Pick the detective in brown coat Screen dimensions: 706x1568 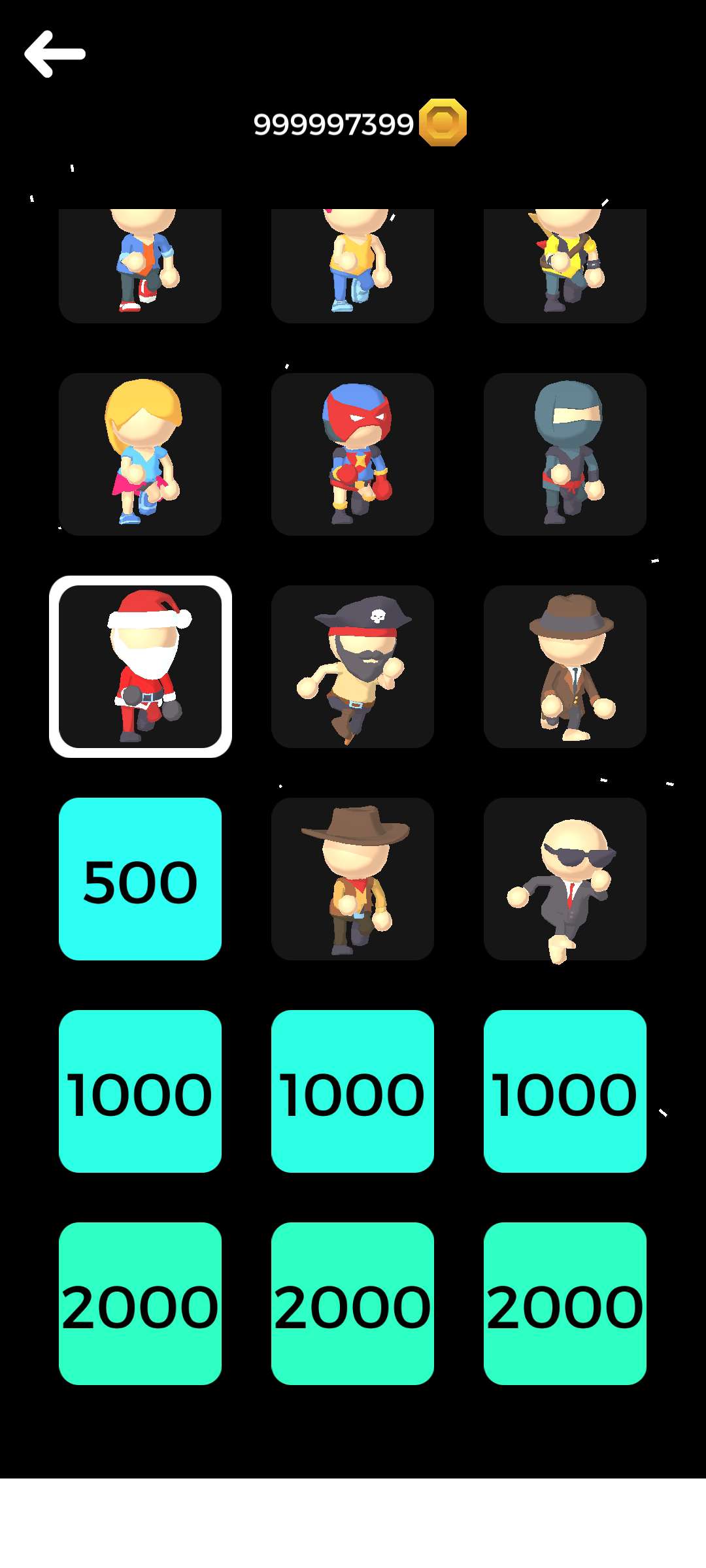click(565, 666)
